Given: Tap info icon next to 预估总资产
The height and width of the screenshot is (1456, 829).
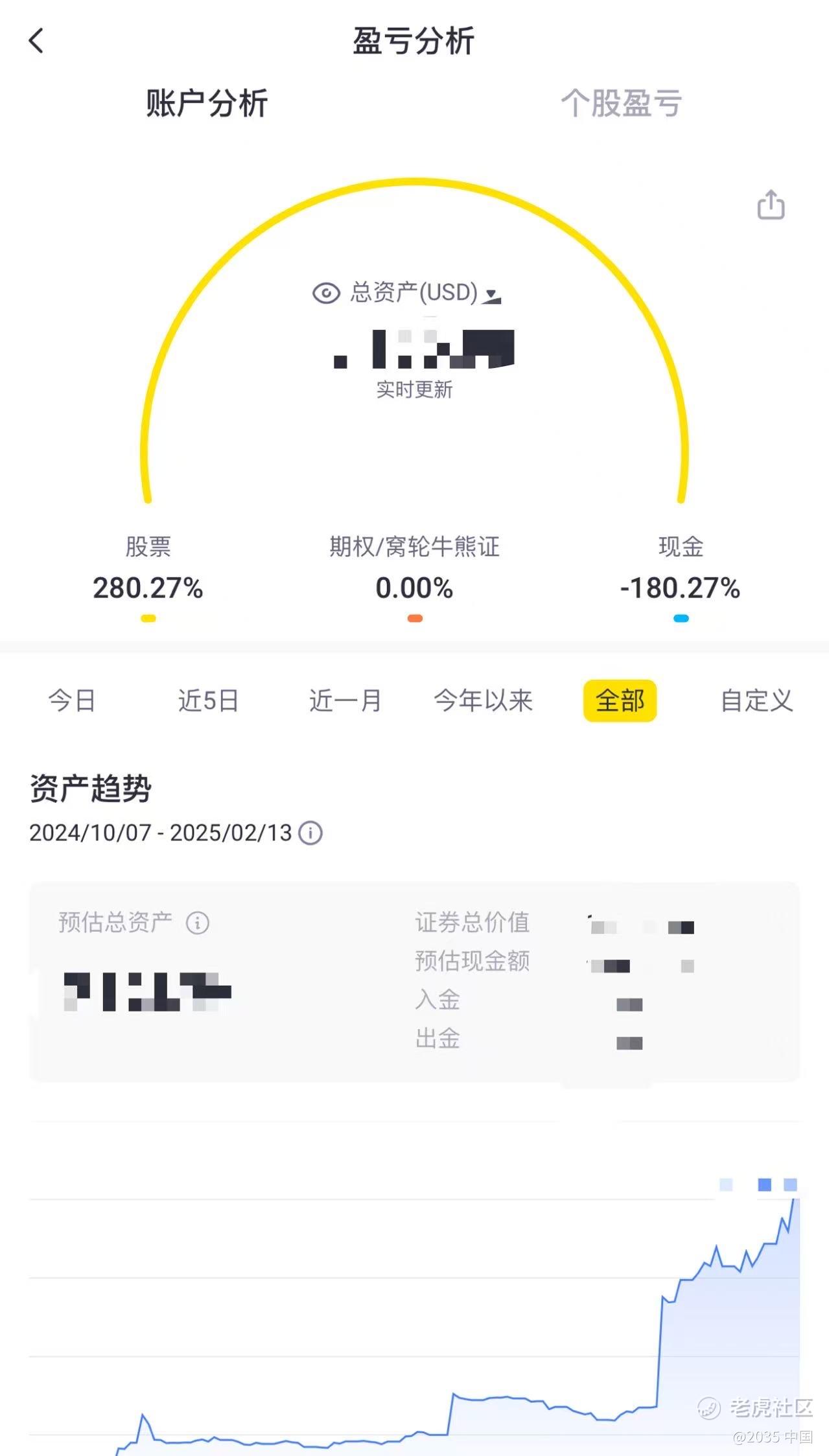Looking at the screenshot, I should point(198,922).
